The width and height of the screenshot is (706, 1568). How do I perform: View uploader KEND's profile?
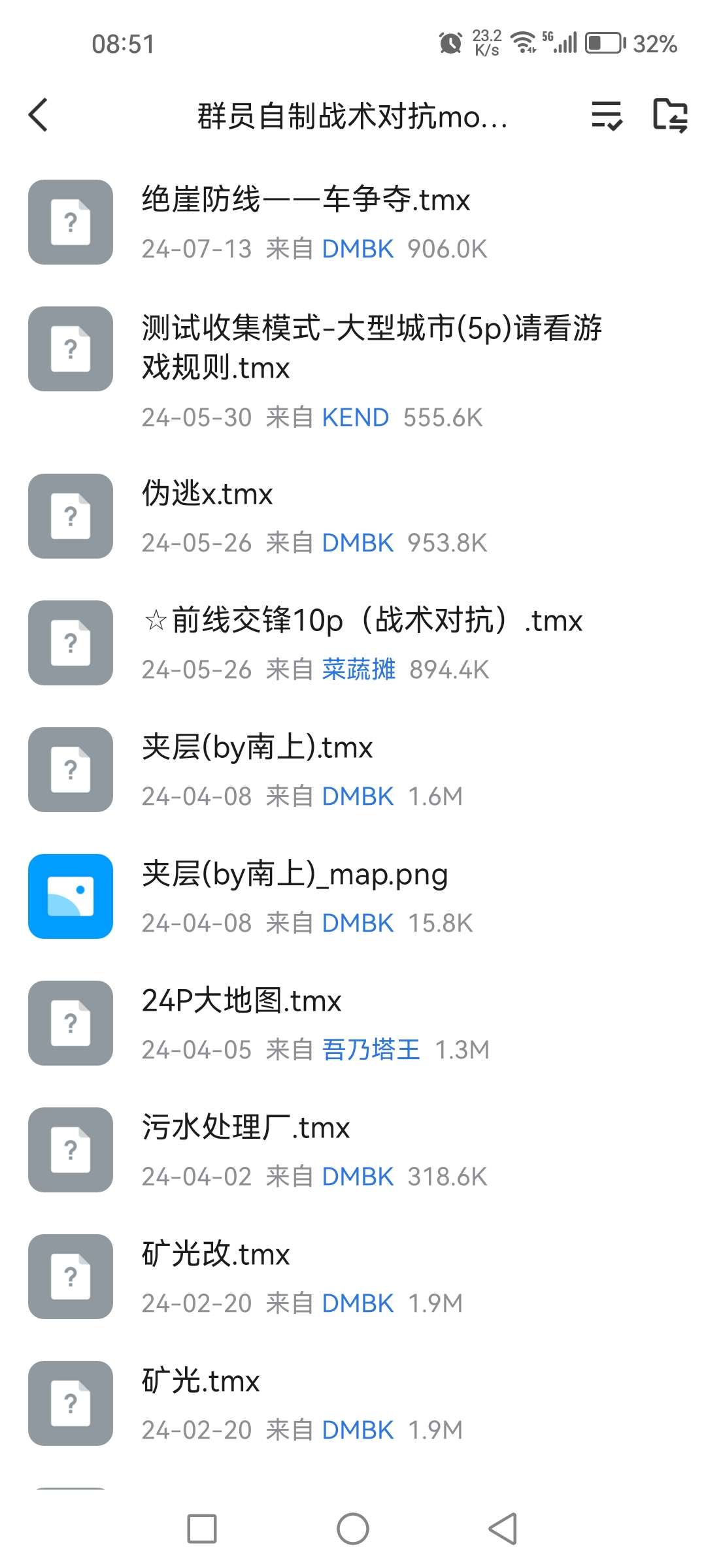tap(356, 417)
